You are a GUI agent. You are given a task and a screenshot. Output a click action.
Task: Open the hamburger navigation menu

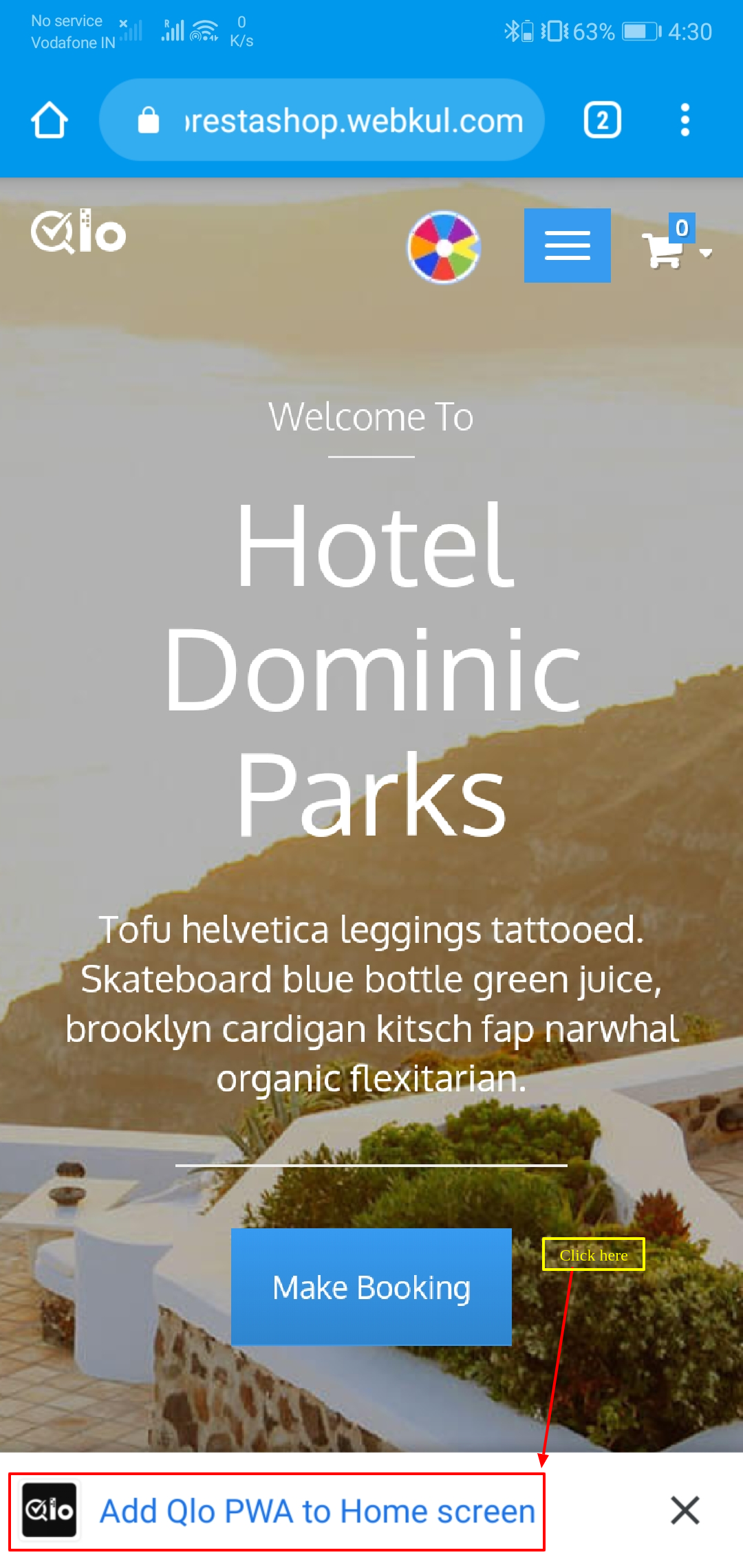[567, 246]
